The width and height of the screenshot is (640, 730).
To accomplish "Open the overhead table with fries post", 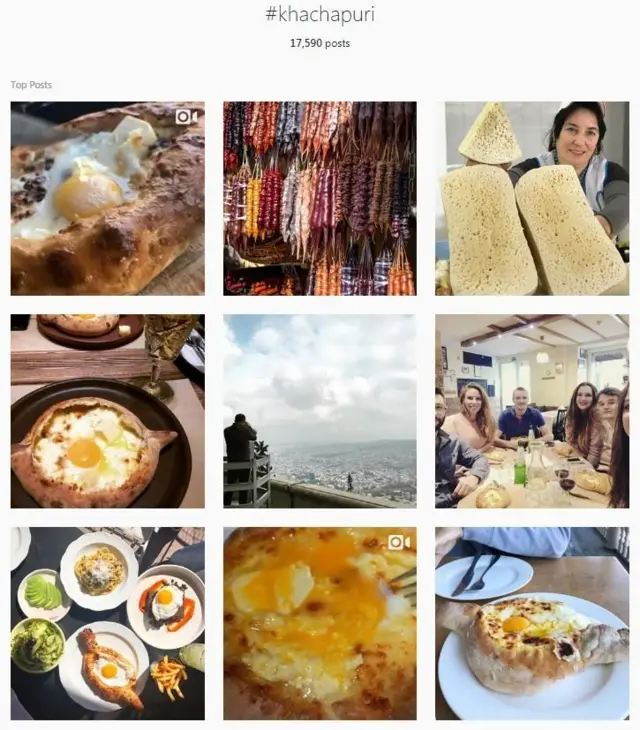I will pos(107,623).
